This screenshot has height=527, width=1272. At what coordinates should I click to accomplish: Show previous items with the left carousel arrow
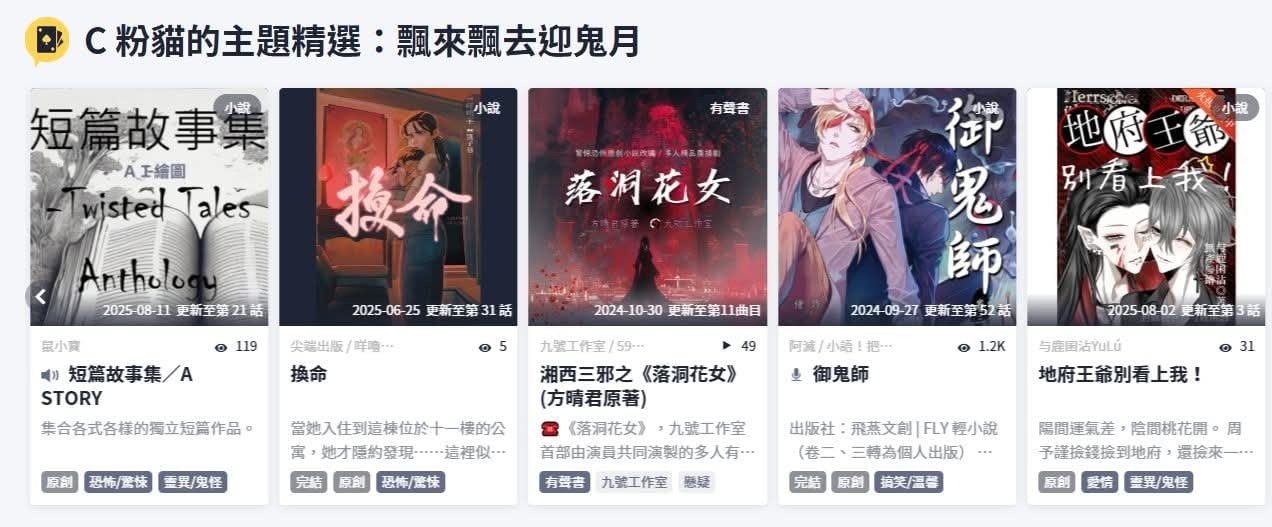coord(40,296)
